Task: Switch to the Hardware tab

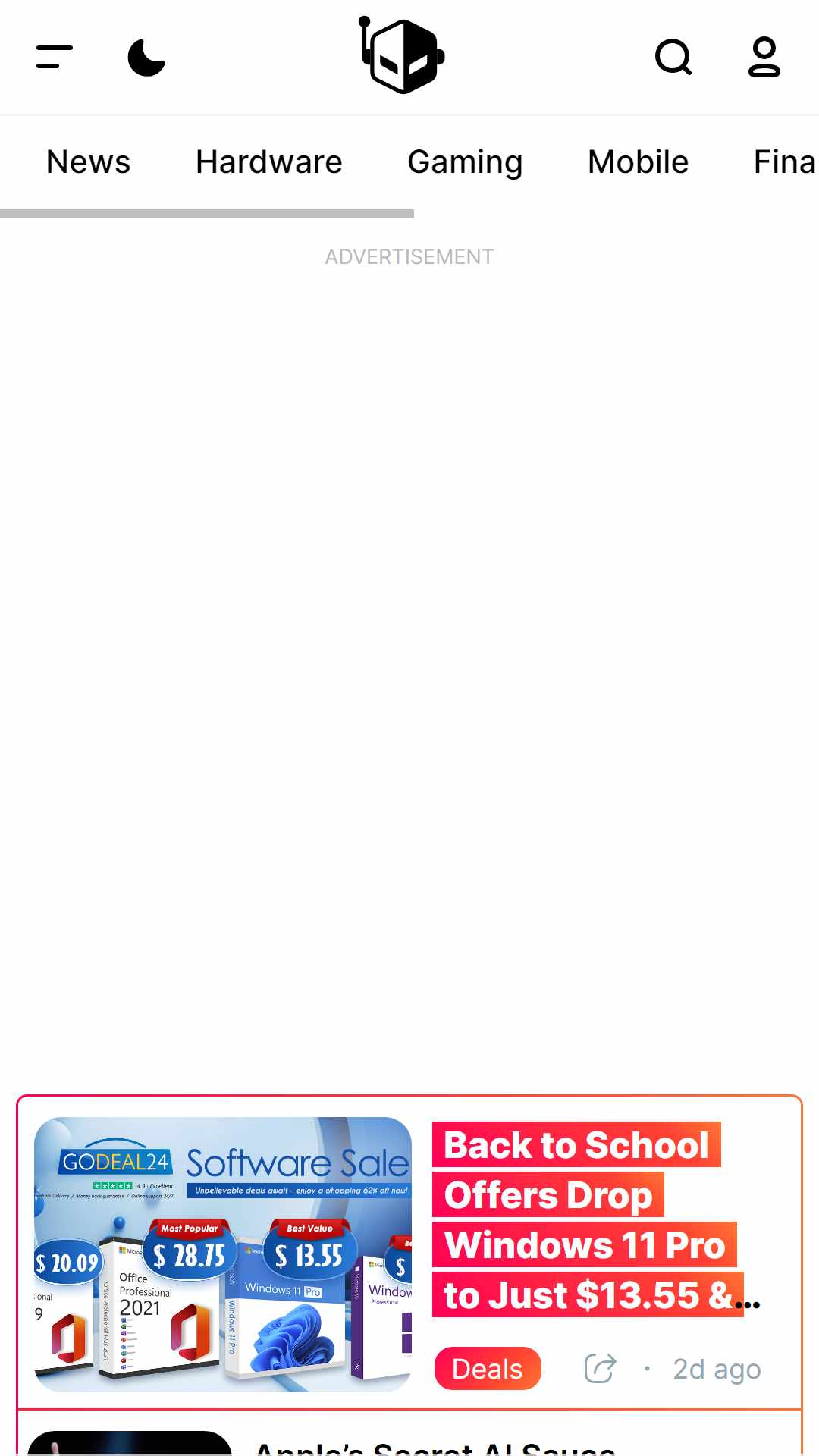Action: [268, 162]
